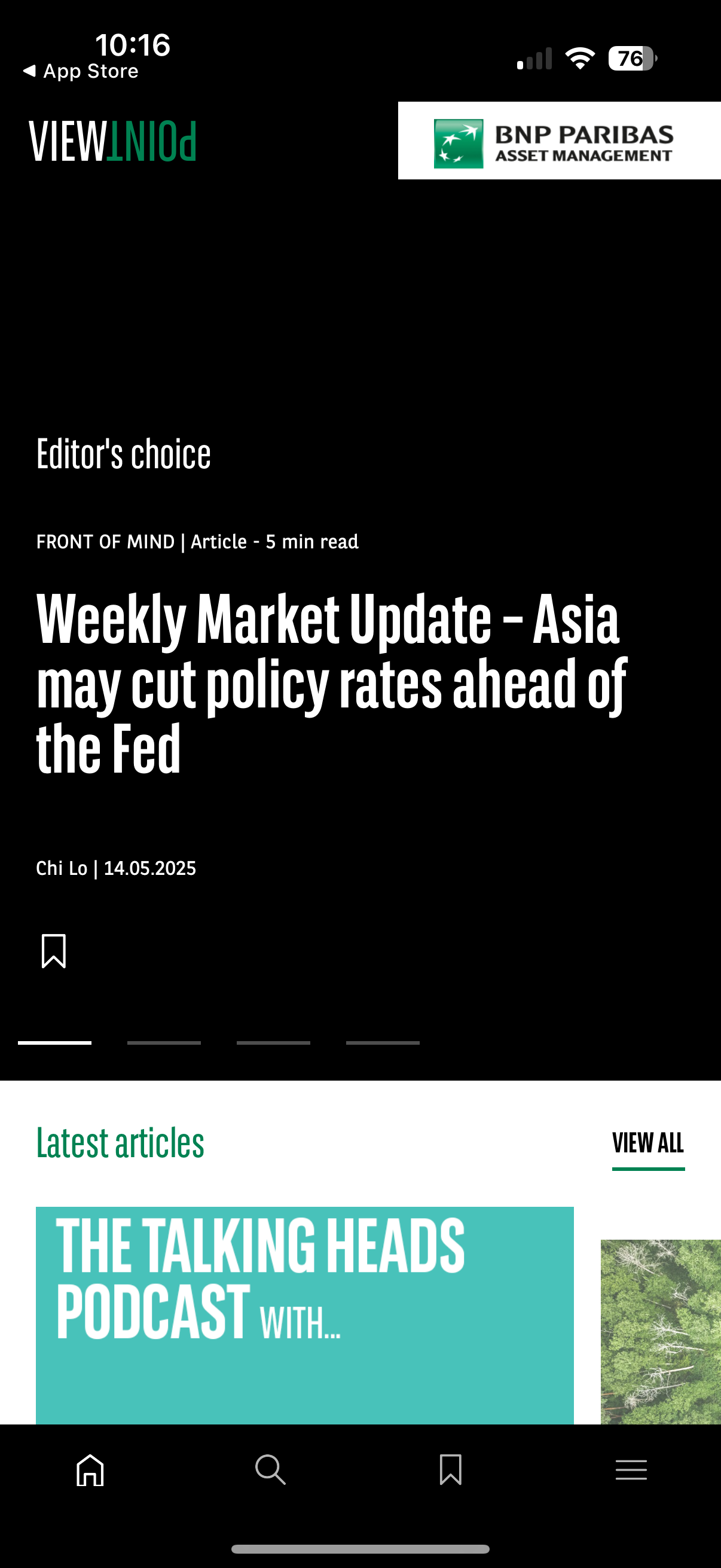Open the hamburger menu
The height and width of the screenshot is (1568, 721).
pos(631,1471)
